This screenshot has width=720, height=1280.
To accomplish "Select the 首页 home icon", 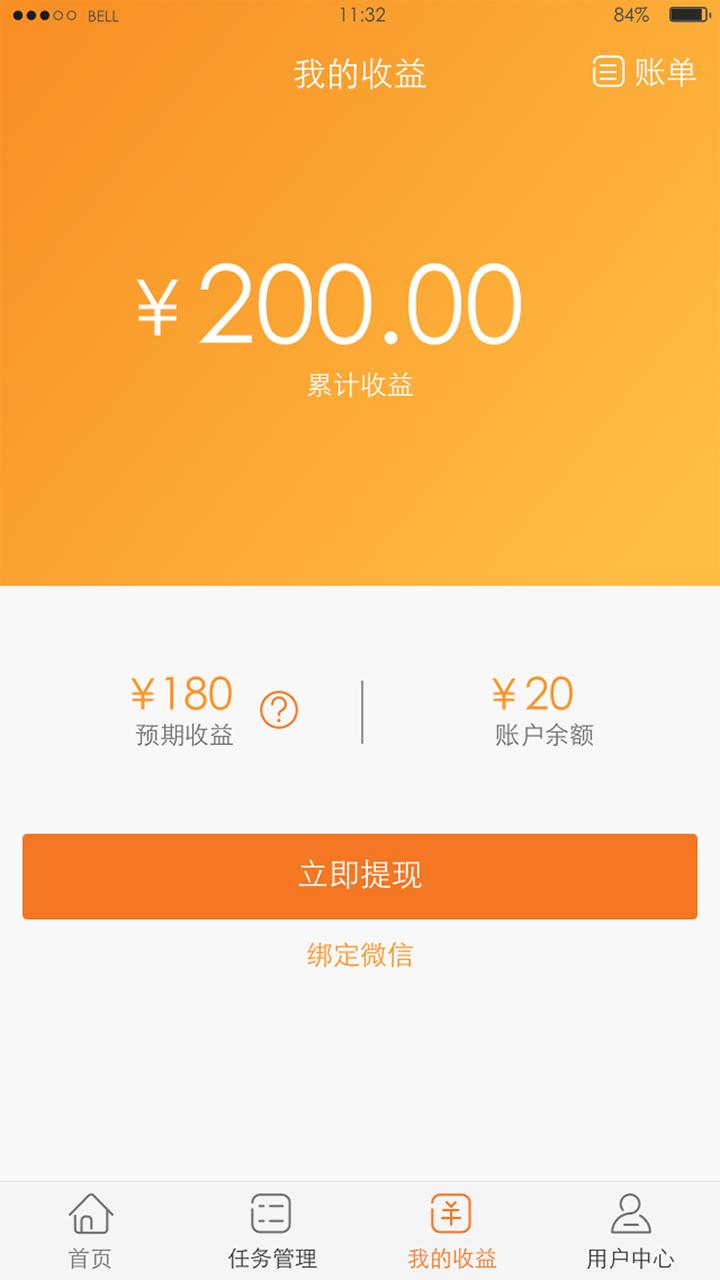I will [x=89, y=1216].
